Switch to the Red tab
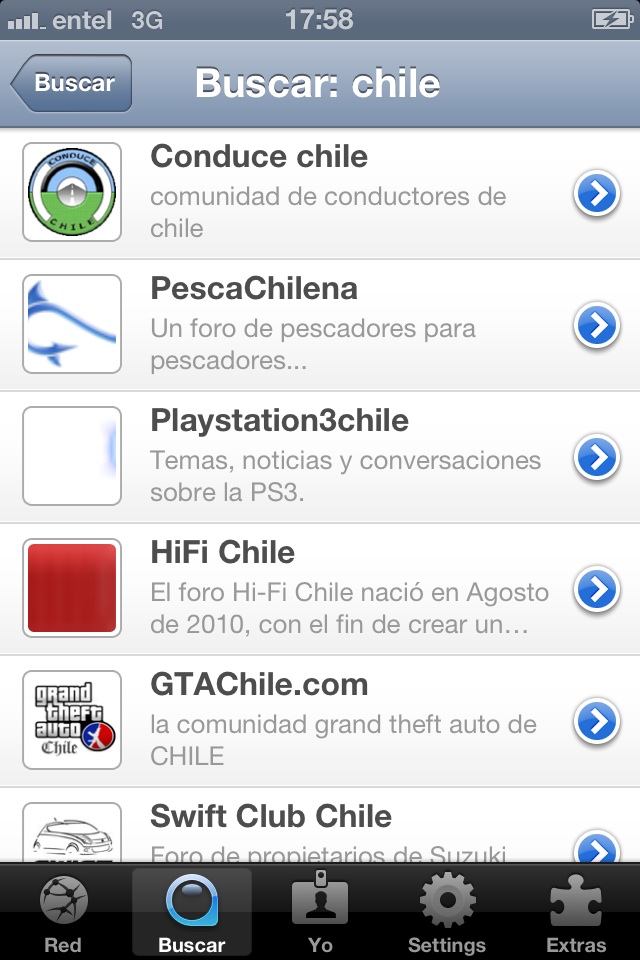This screenshot has width=640, height=960. tap(63, 914)
